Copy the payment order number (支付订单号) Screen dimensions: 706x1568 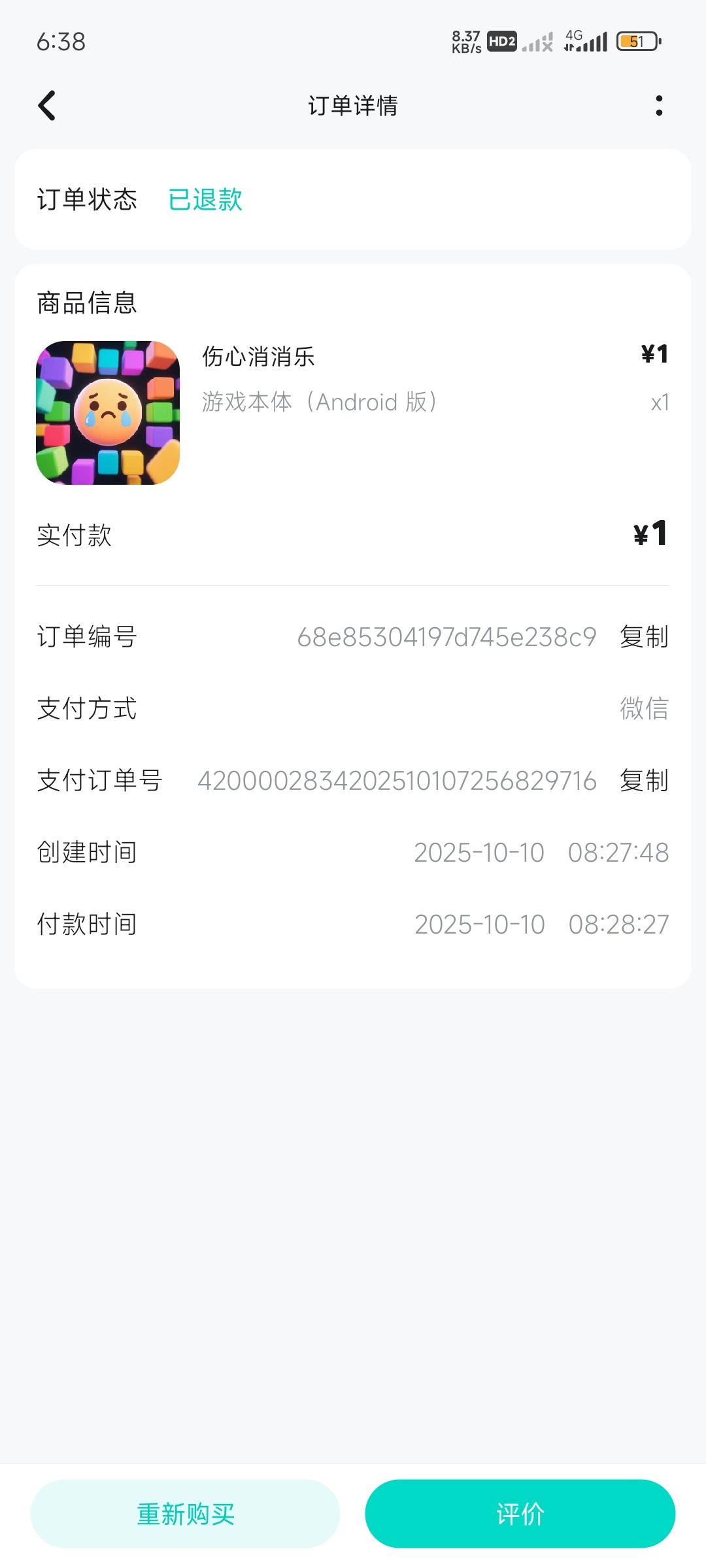coord(644,781)
